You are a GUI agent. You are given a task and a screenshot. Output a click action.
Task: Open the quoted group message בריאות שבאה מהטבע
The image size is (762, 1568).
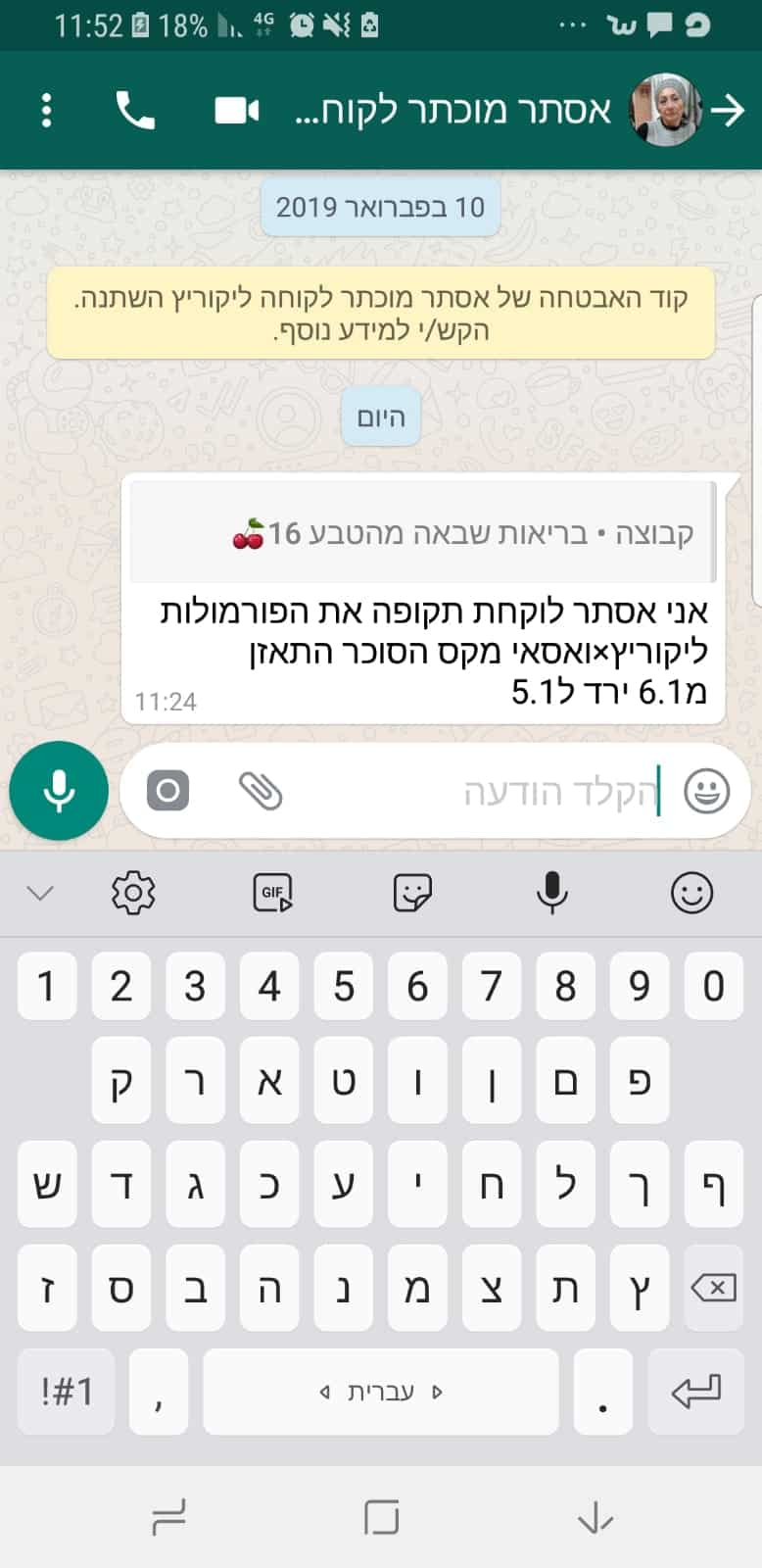[x=423, y=533]
